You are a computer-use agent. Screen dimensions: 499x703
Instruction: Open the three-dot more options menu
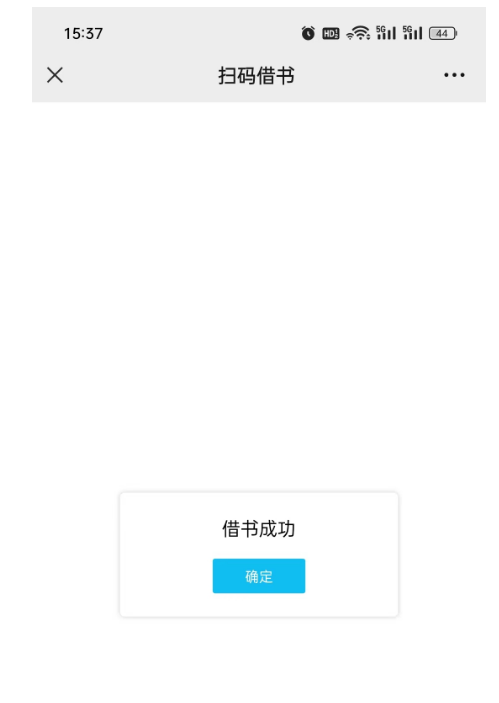pyautogui.click(x=454, y=75)
